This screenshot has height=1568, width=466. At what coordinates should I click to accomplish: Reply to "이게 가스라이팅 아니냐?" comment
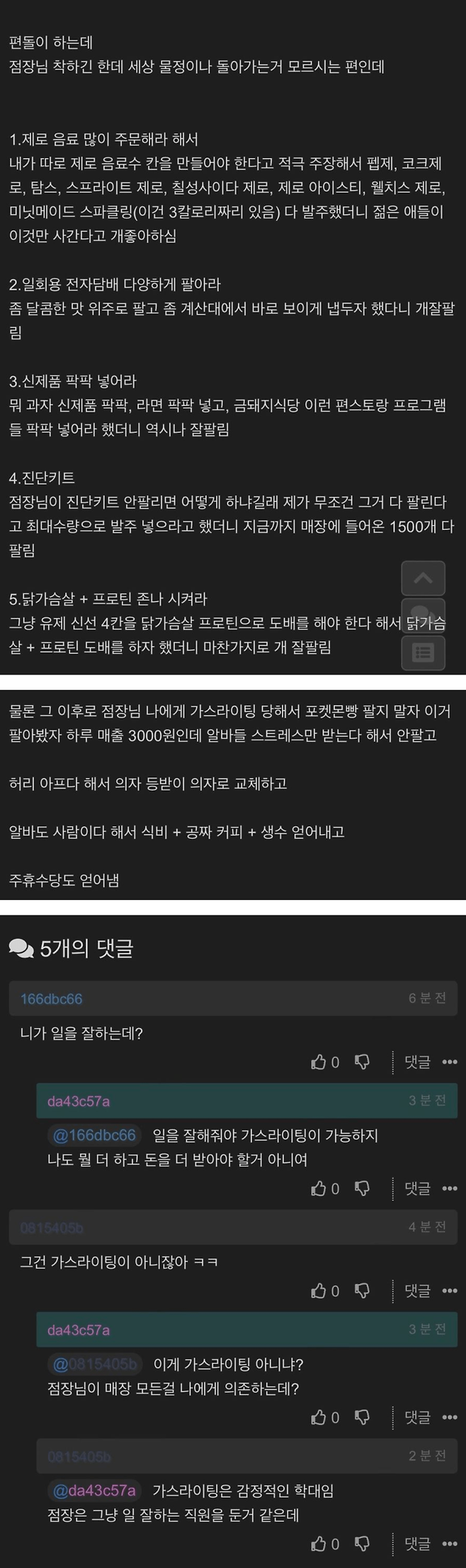pos(417,1417)
